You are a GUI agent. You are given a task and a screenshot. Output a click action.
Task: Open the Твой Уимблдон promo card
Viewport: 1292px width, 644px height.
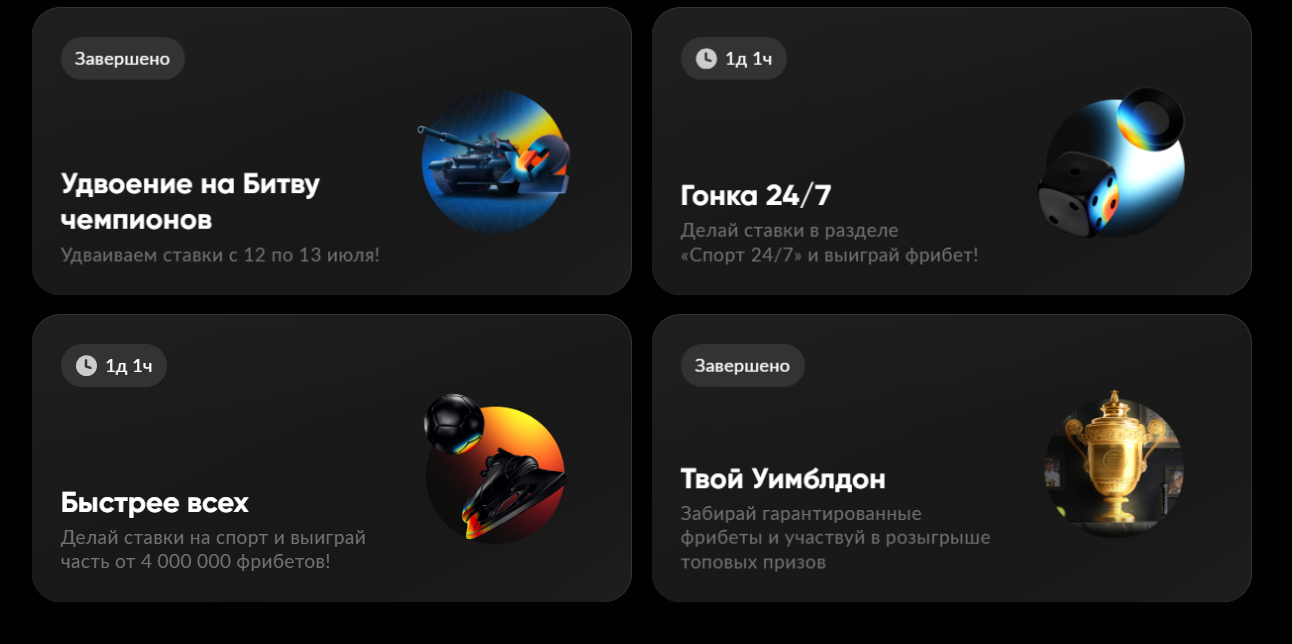(x=951, y=458)
